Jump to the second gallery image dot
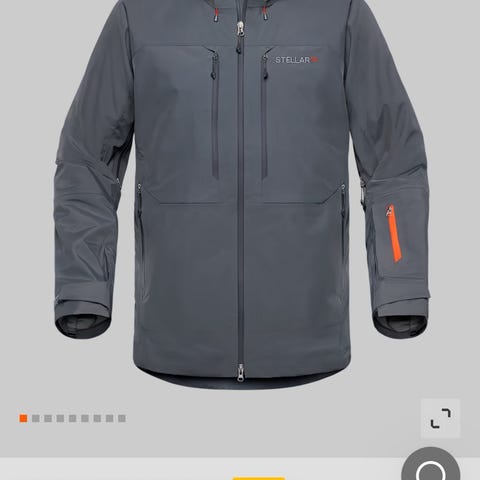The width and height of the screenshot is (480, 480). pyautogui.click(x=36, y=418)
